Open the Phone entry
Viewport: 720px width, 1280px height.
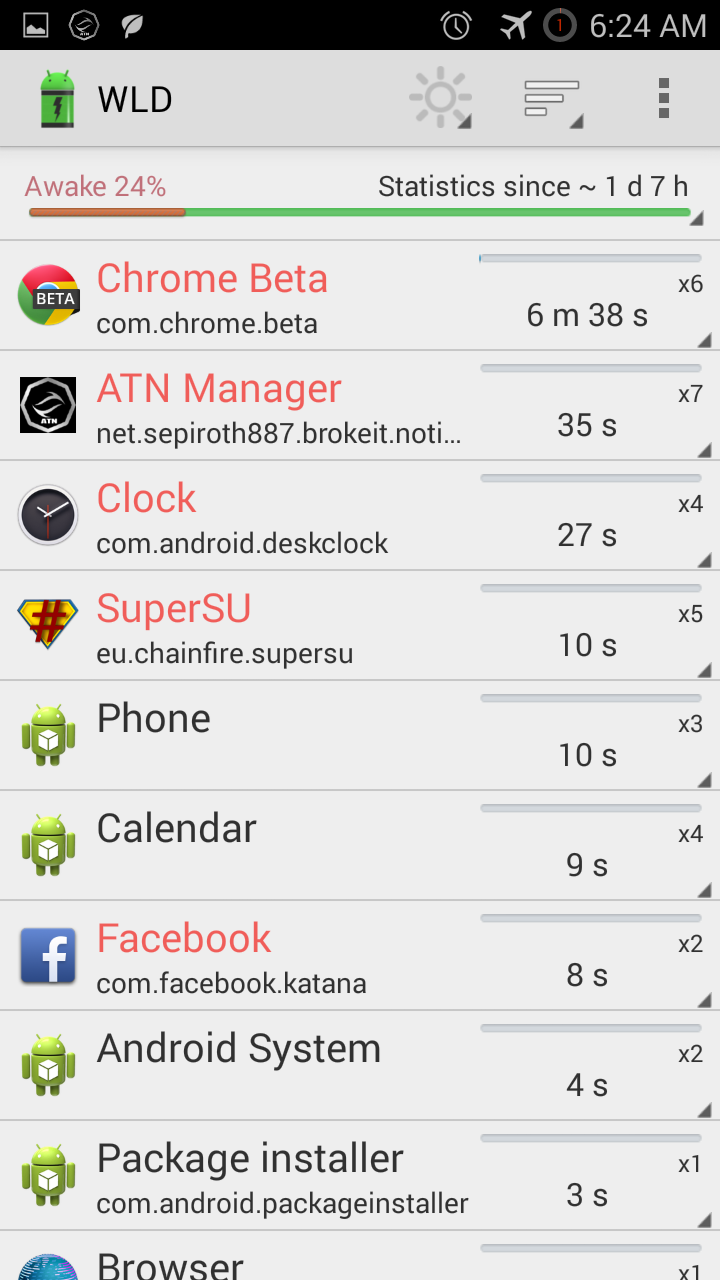(x=360, y=736)
